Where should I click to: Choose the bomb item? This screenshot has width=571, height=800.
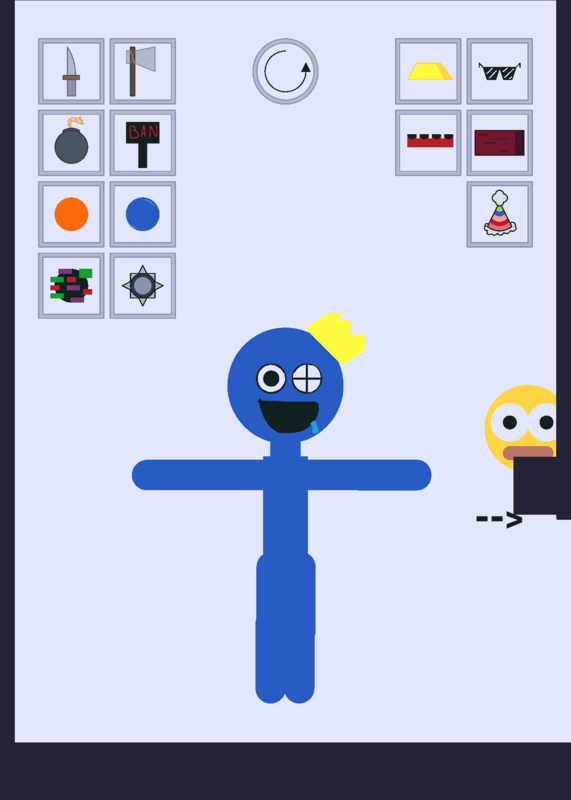[71, 143]
